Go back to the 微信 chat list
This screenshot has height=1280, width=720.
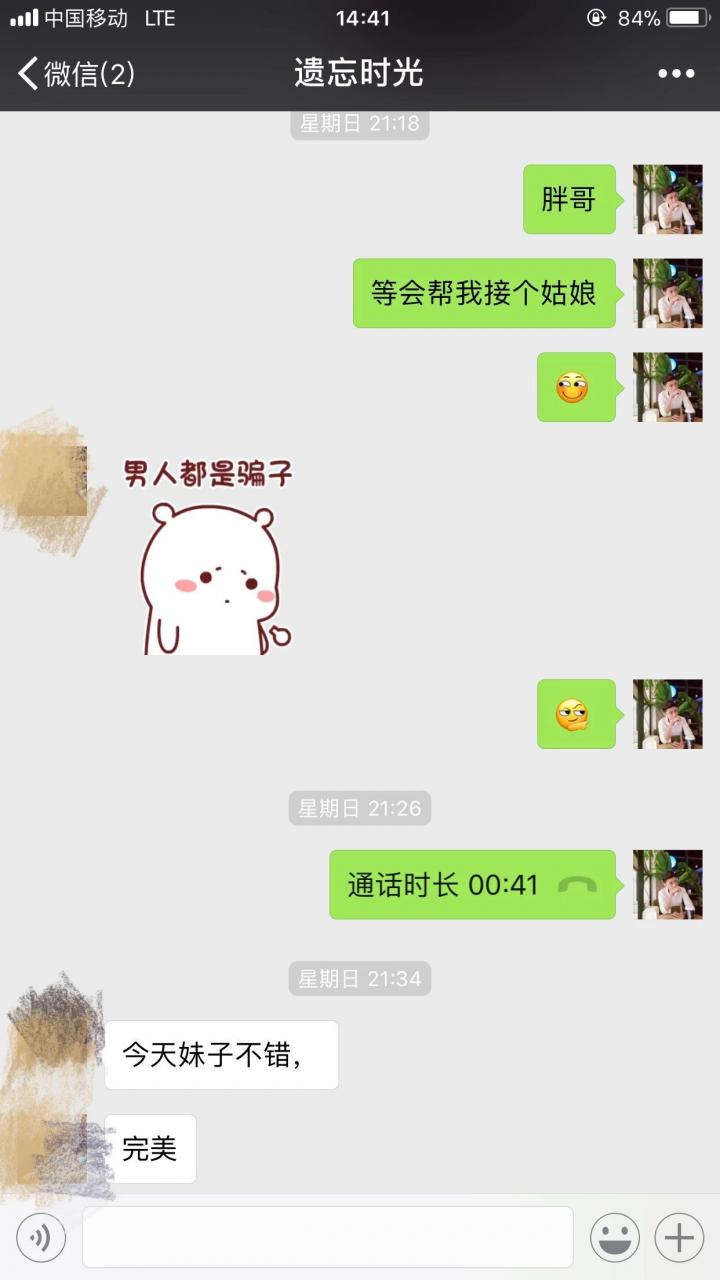pos(75,73)
